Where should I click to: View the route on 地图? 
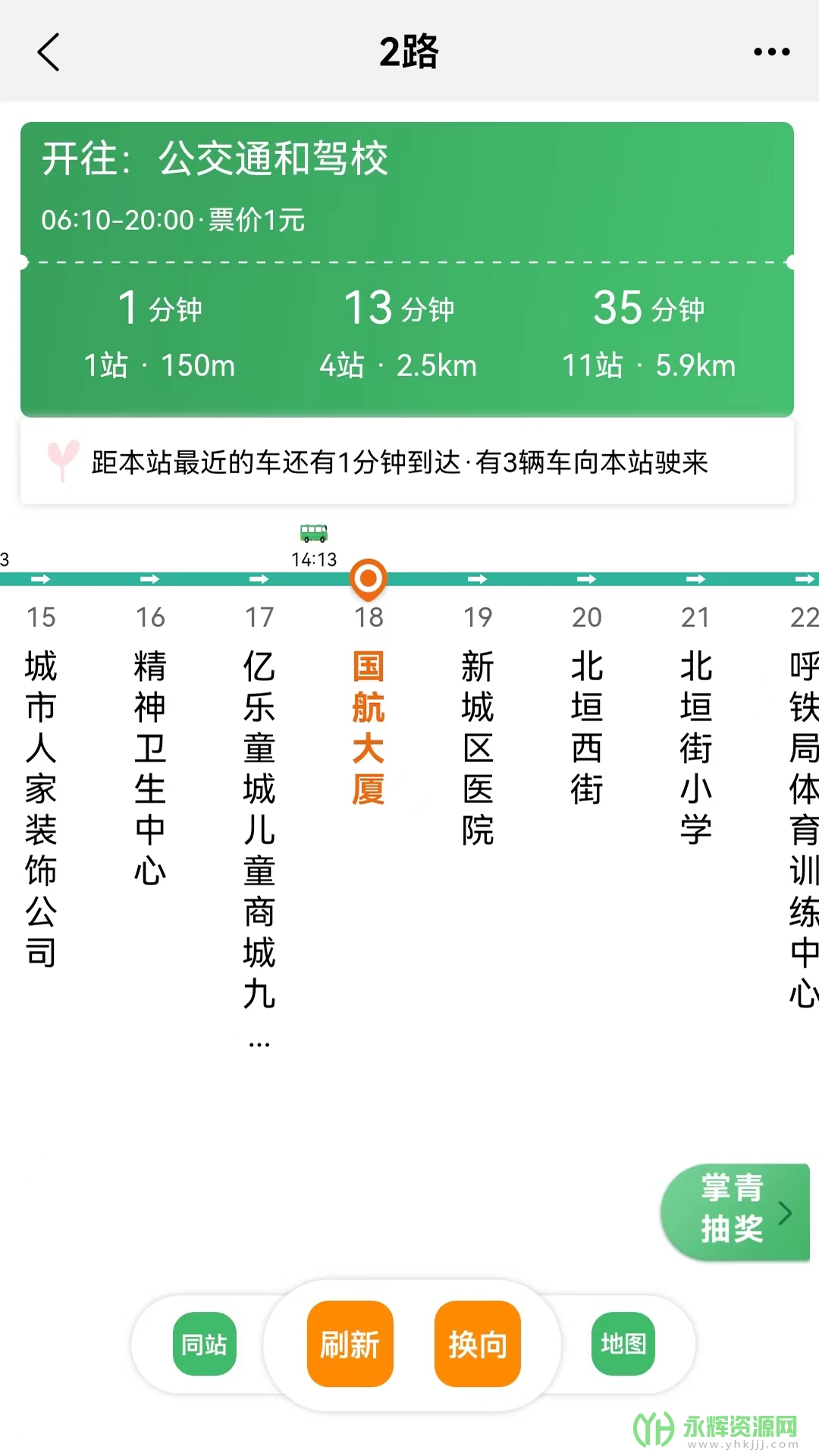(x=623, y=1344)
